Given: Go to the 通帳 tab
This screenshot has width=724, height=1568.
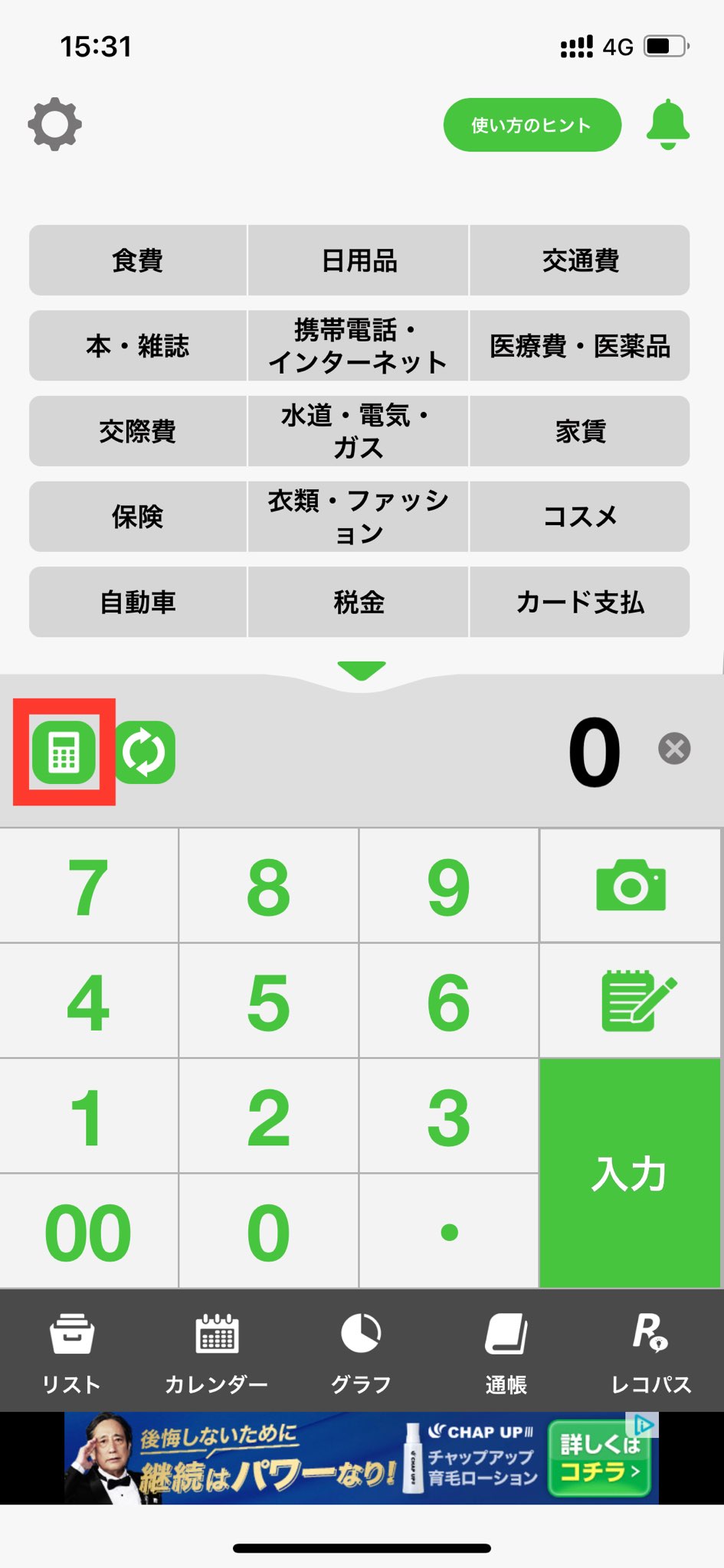Looking at the screenshot, I should coord(506,1351).
